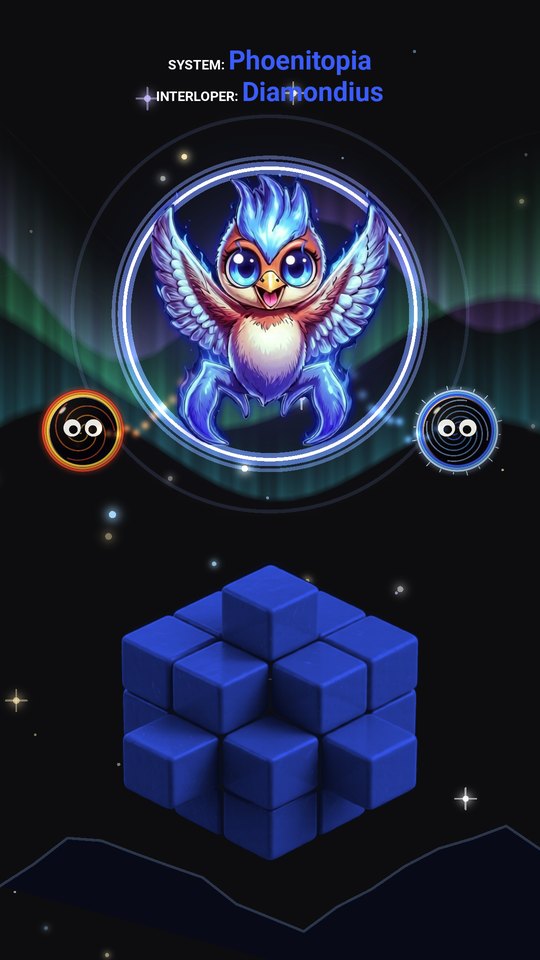The height and width of the screenshot is (960, 540).
Task: Select the blue-ringed orb with eyes
Action: (x=457, y=430)
